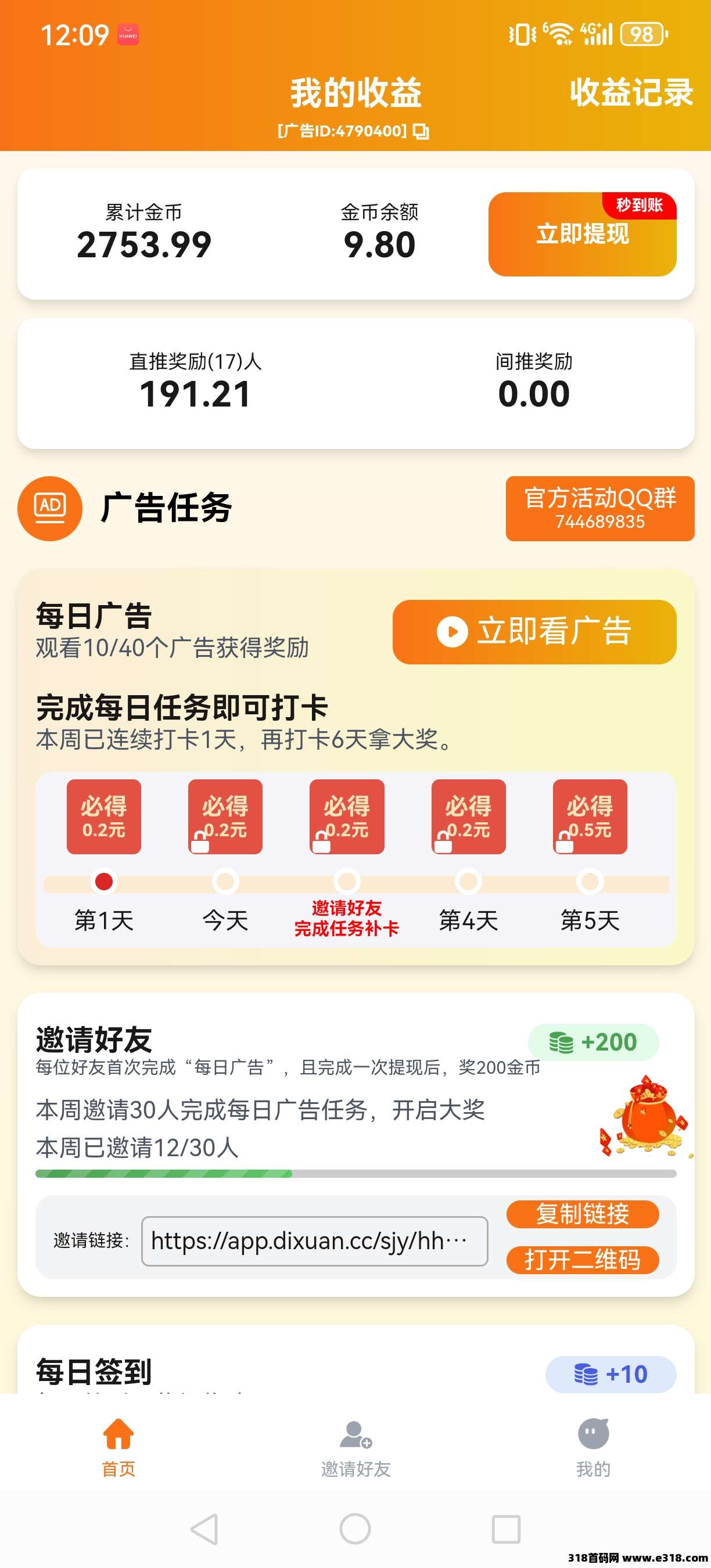Select the circle marker under 今天
The image size is (711, 1568).
pyautogui.click(x=225, y=880)
